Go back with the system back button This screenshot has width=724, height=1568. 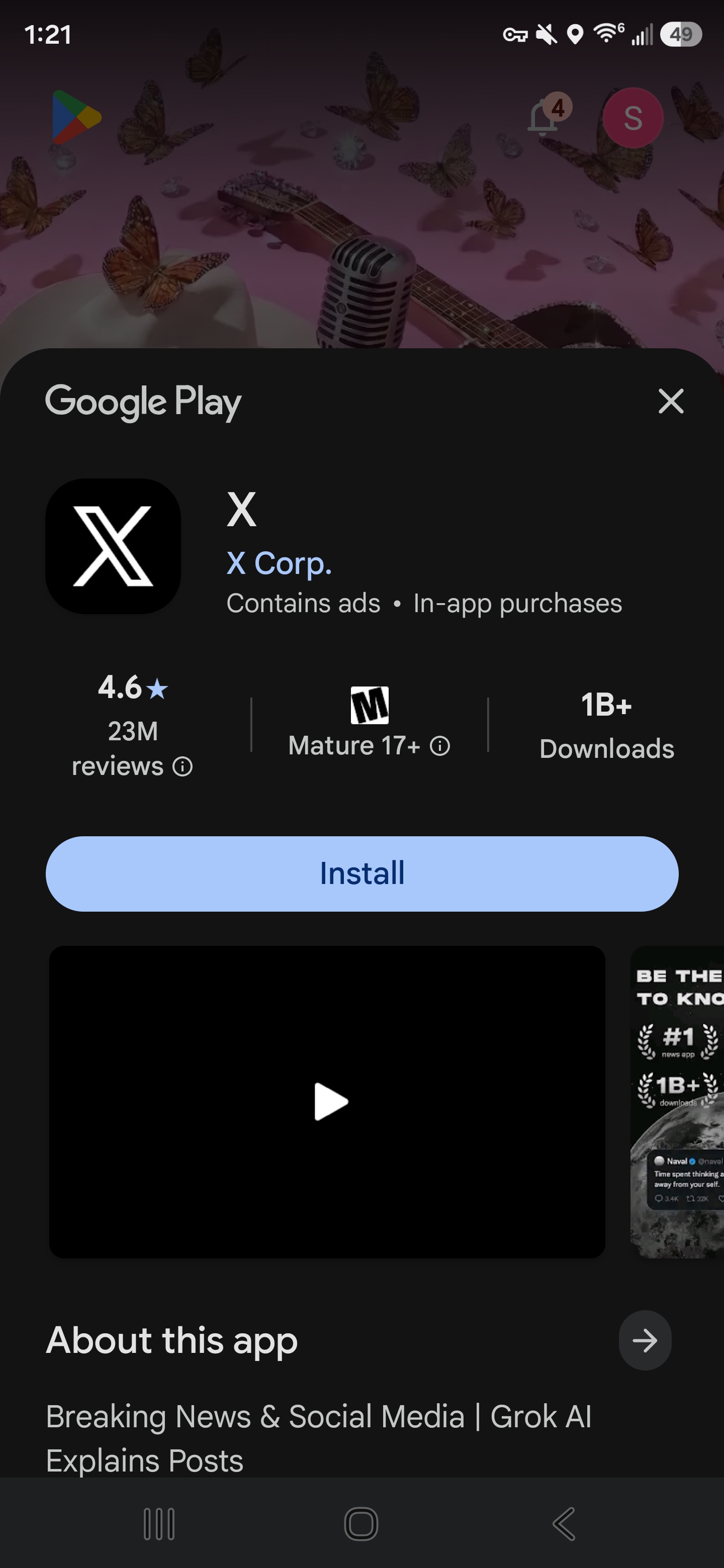564,1524
